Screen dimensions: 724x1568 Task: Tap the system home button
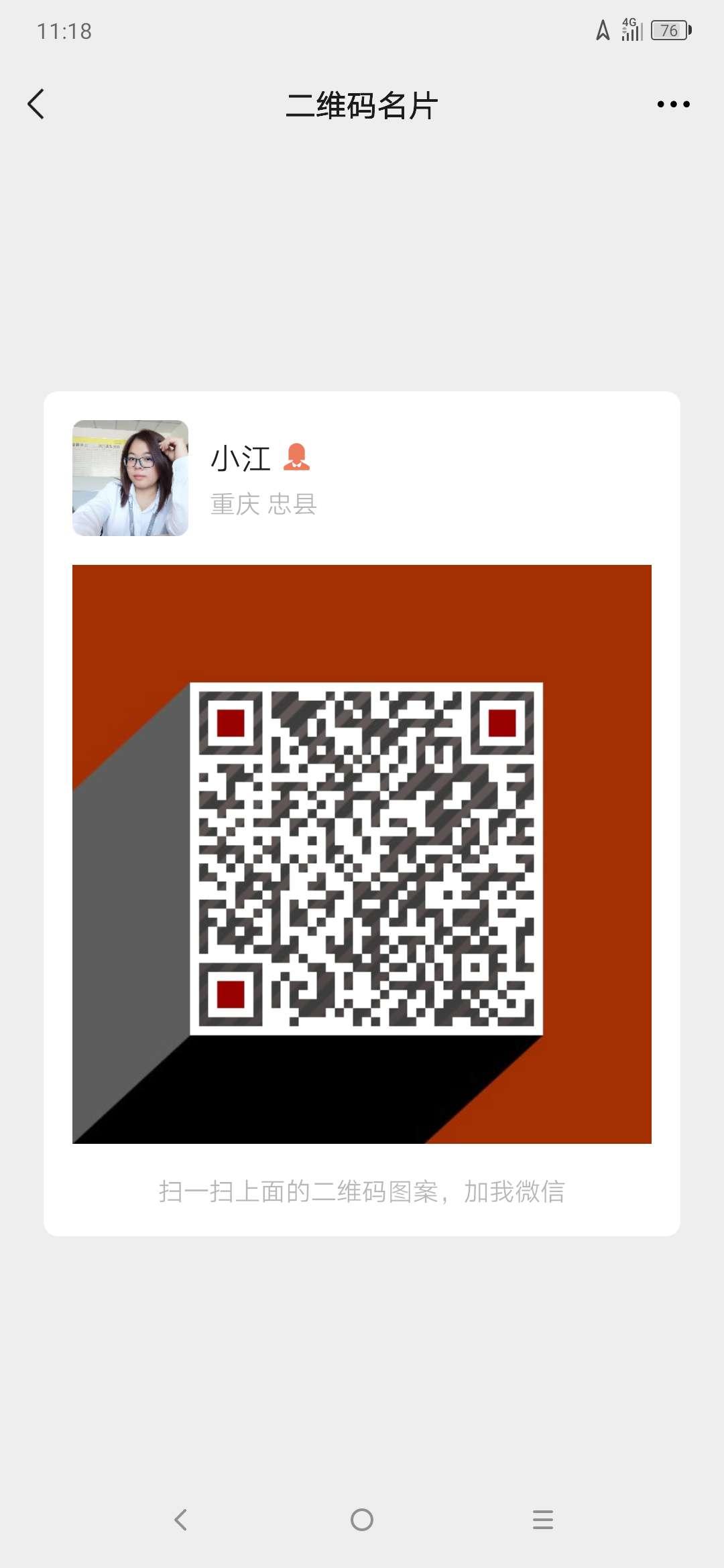pos(362,1519)
